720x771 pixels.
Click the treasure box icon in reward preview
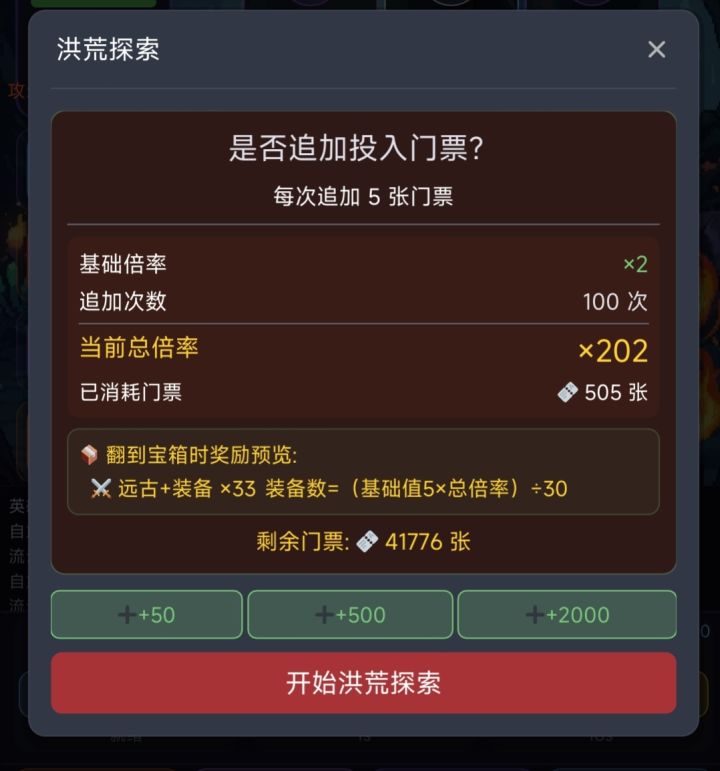(x=88, y=455)
